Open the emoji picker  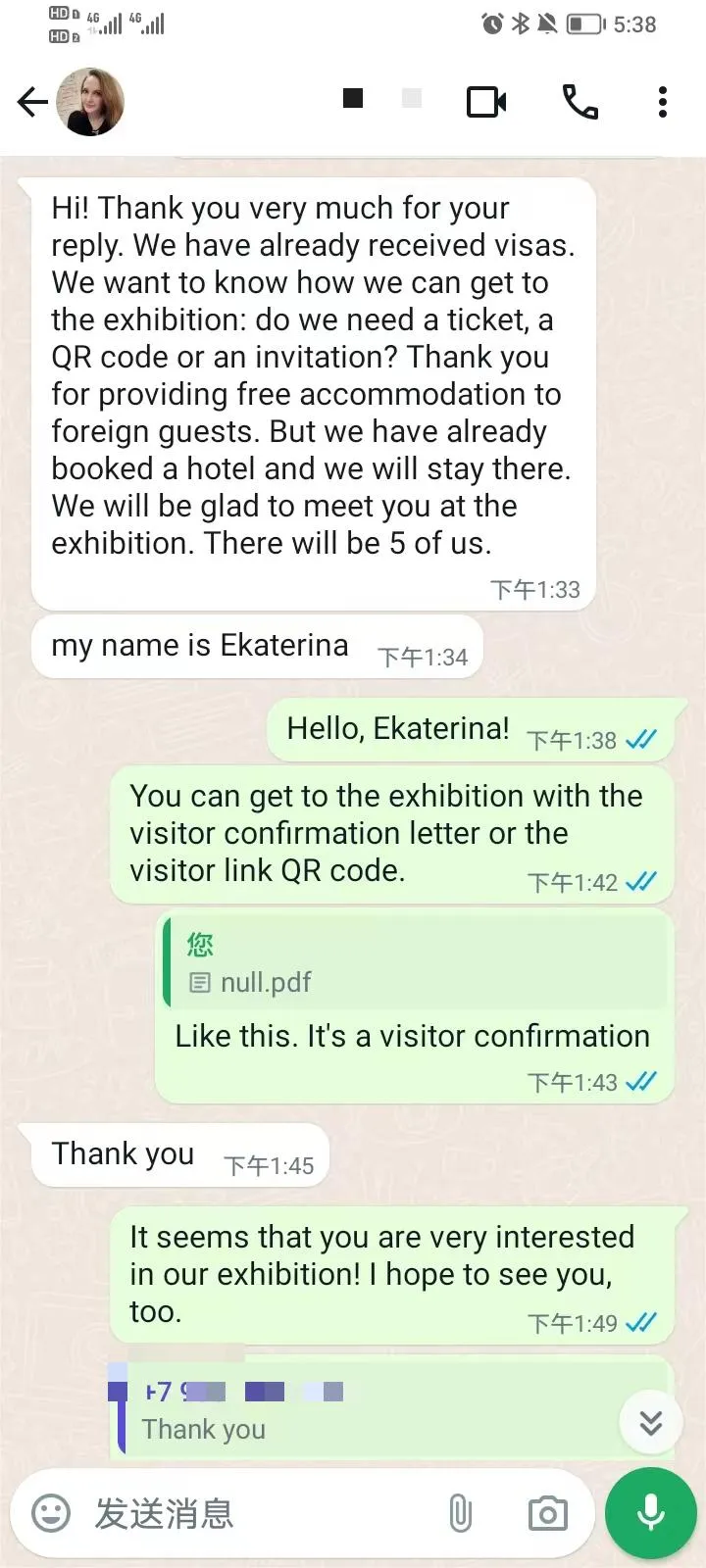[x=51, y=1513]
